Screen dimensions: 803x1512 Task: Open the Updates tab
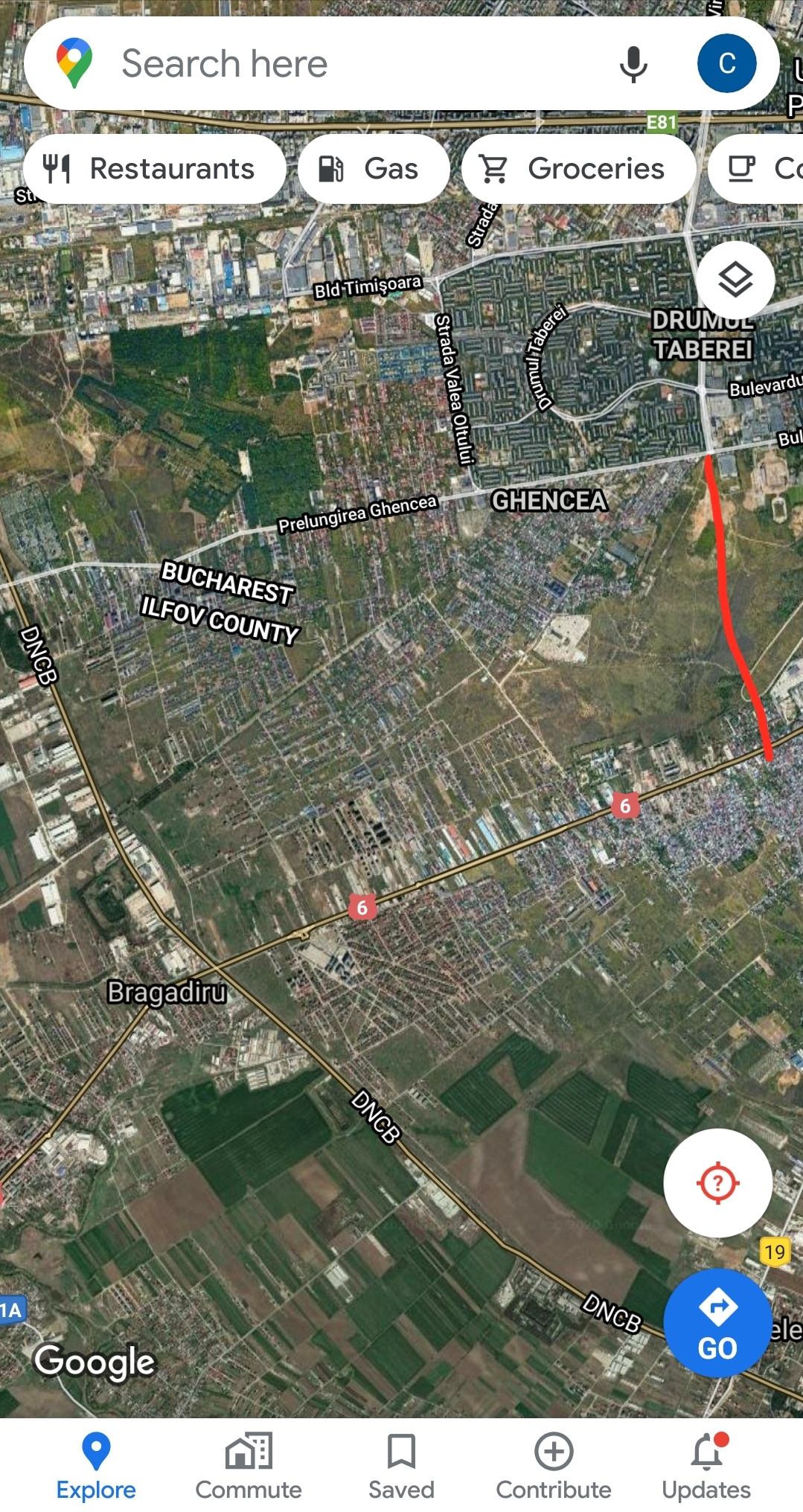click(706, 1466)
